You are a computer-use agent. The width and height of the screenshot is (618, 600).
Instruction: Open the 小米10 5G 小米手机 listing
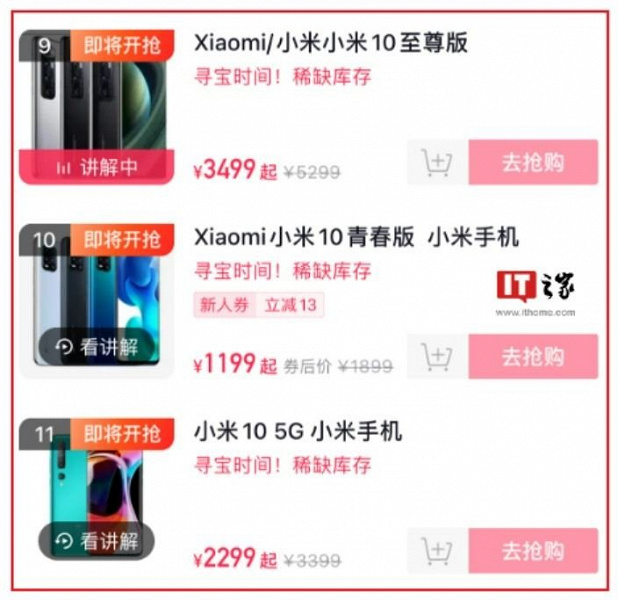(297, 432)
